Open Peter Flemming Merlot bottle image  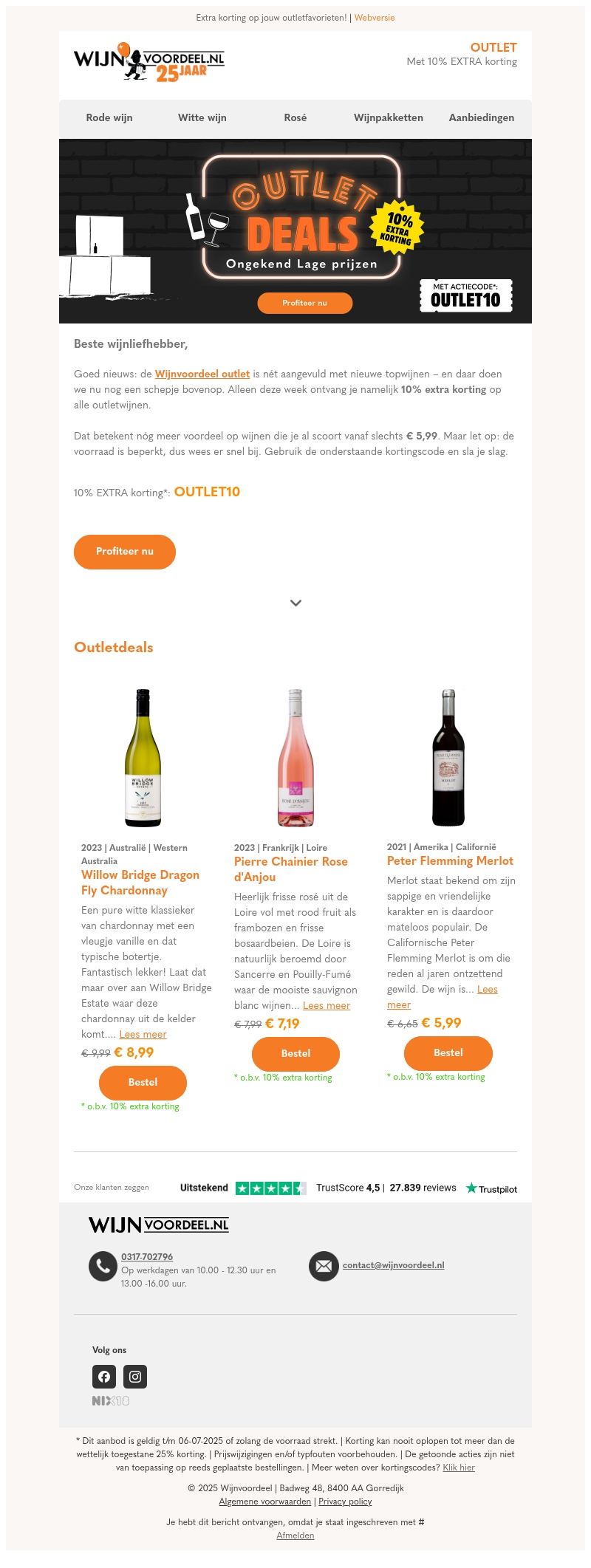[448, 758]
